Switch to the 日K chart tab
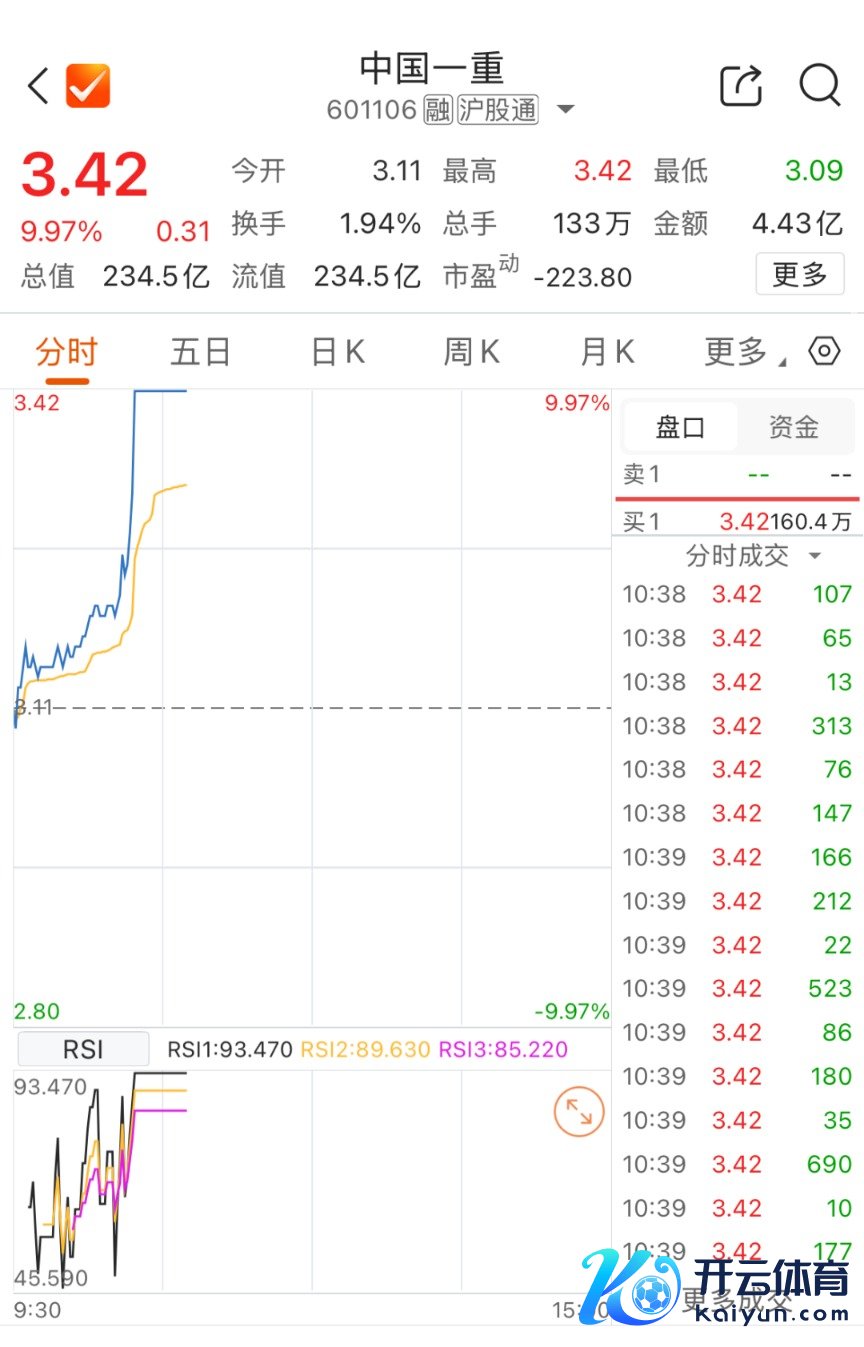The width and height of the screenshot is (864, 1347). [337, 352]
